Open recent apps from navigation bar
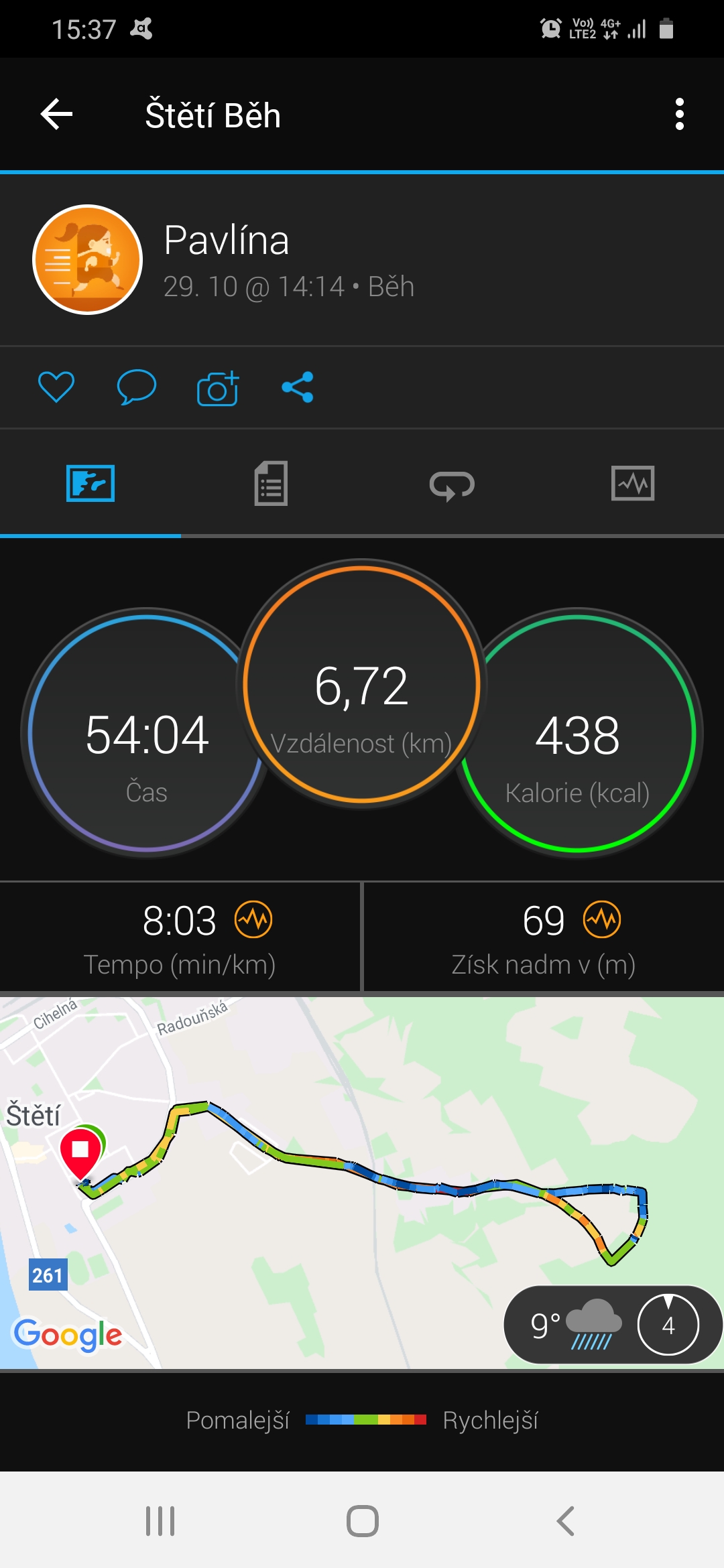The image size is (724, 1568). click(x=160, y=1520)
